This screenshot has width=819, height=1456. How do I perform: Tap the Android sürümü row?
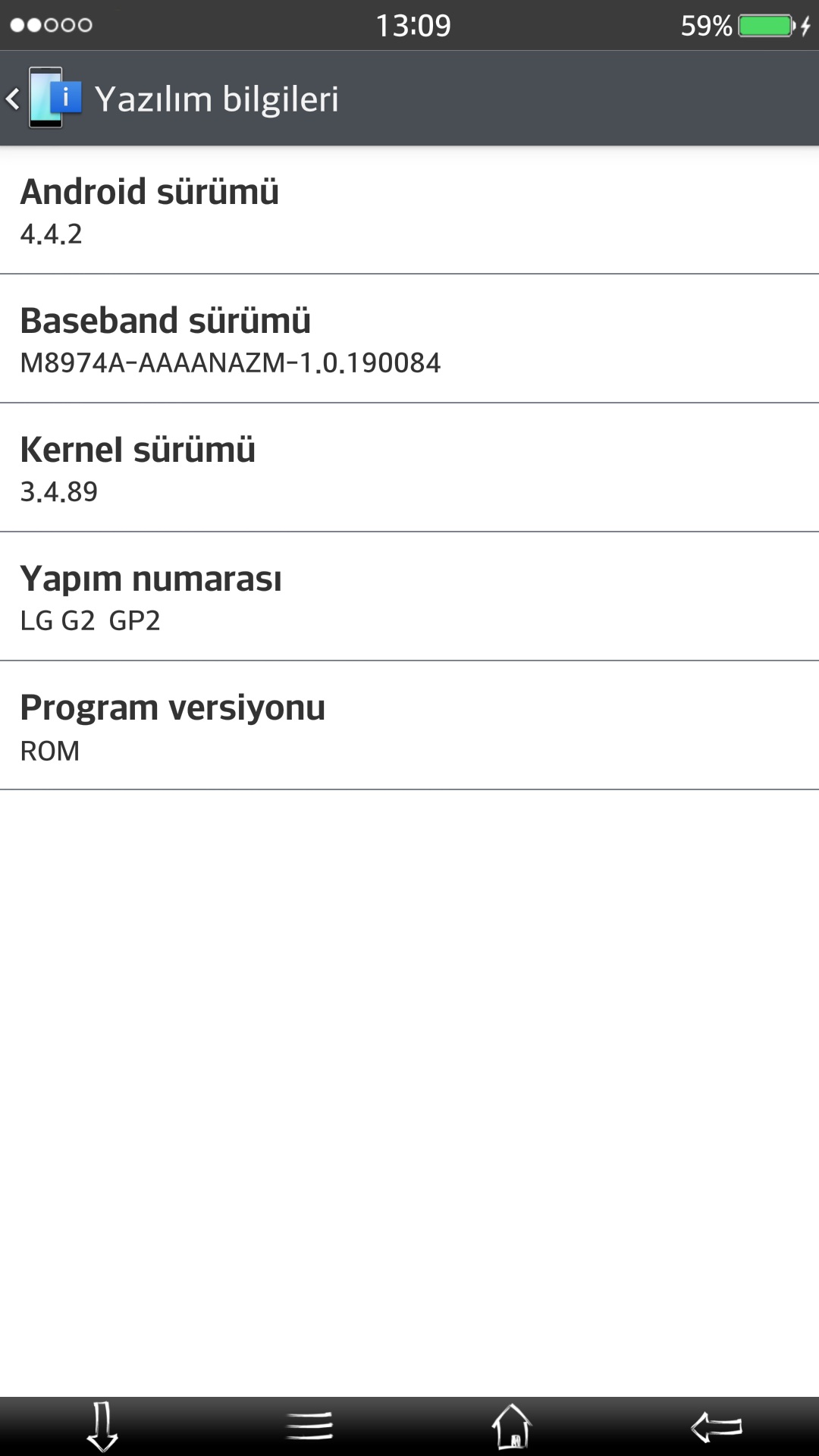tap(409, 210)
